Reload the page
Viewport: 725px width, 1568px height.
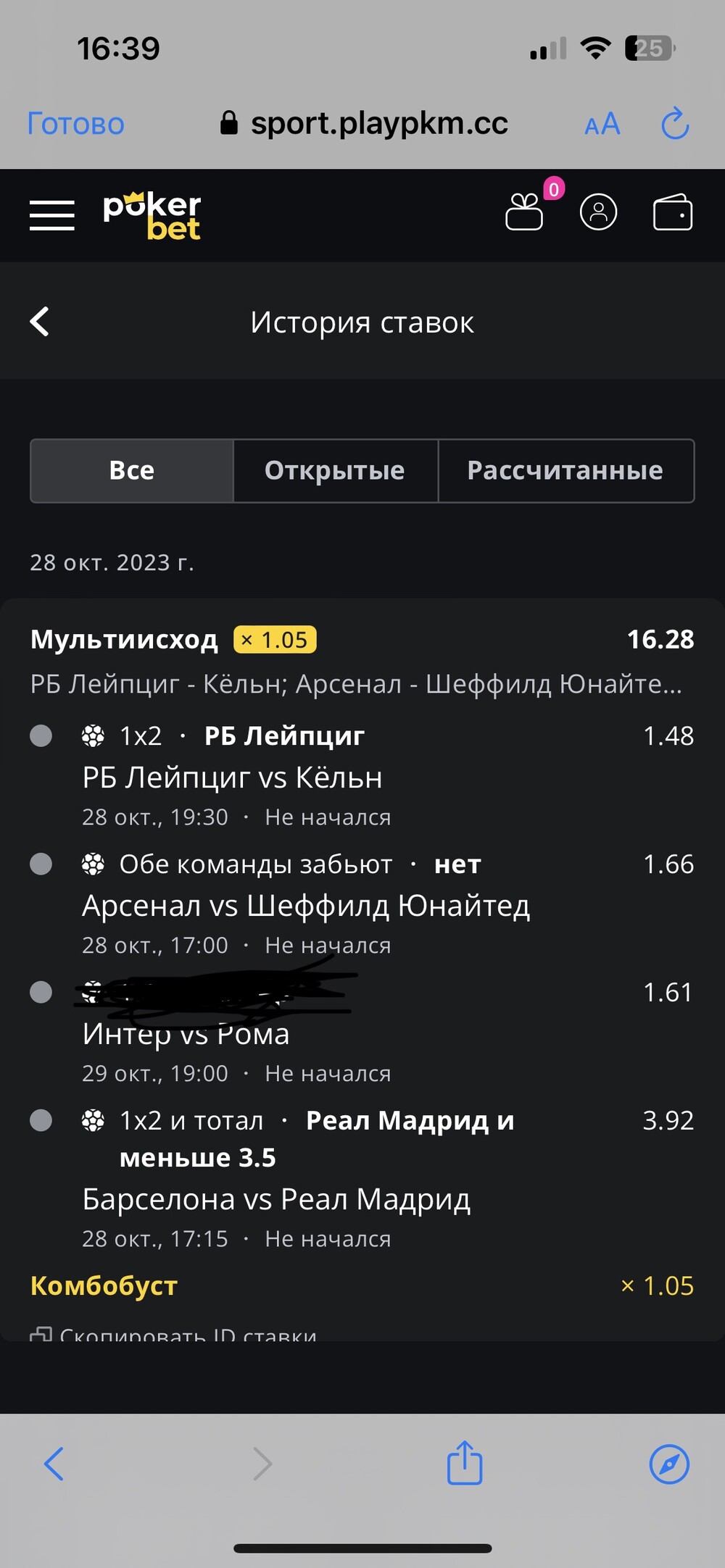(x=675, y=123)
